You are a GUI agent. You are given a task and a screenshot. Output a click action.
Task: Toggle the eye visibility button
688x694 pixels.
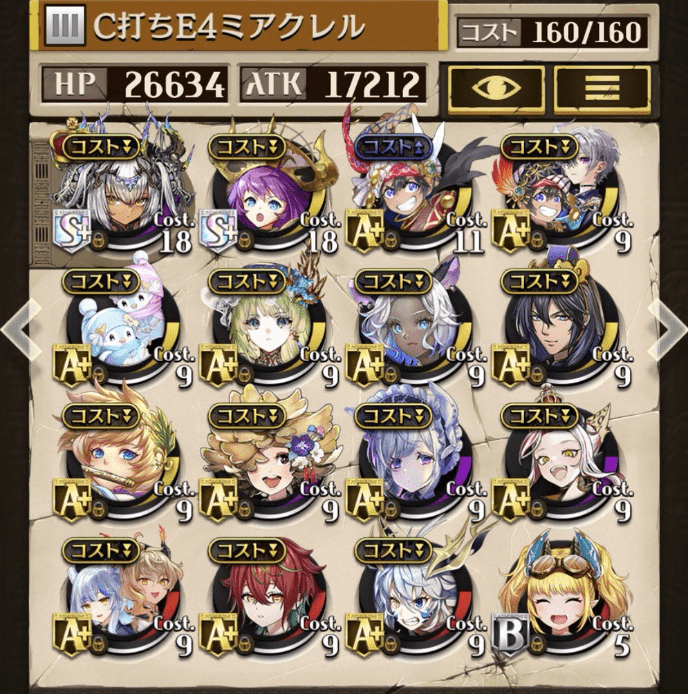coord(496,89)
